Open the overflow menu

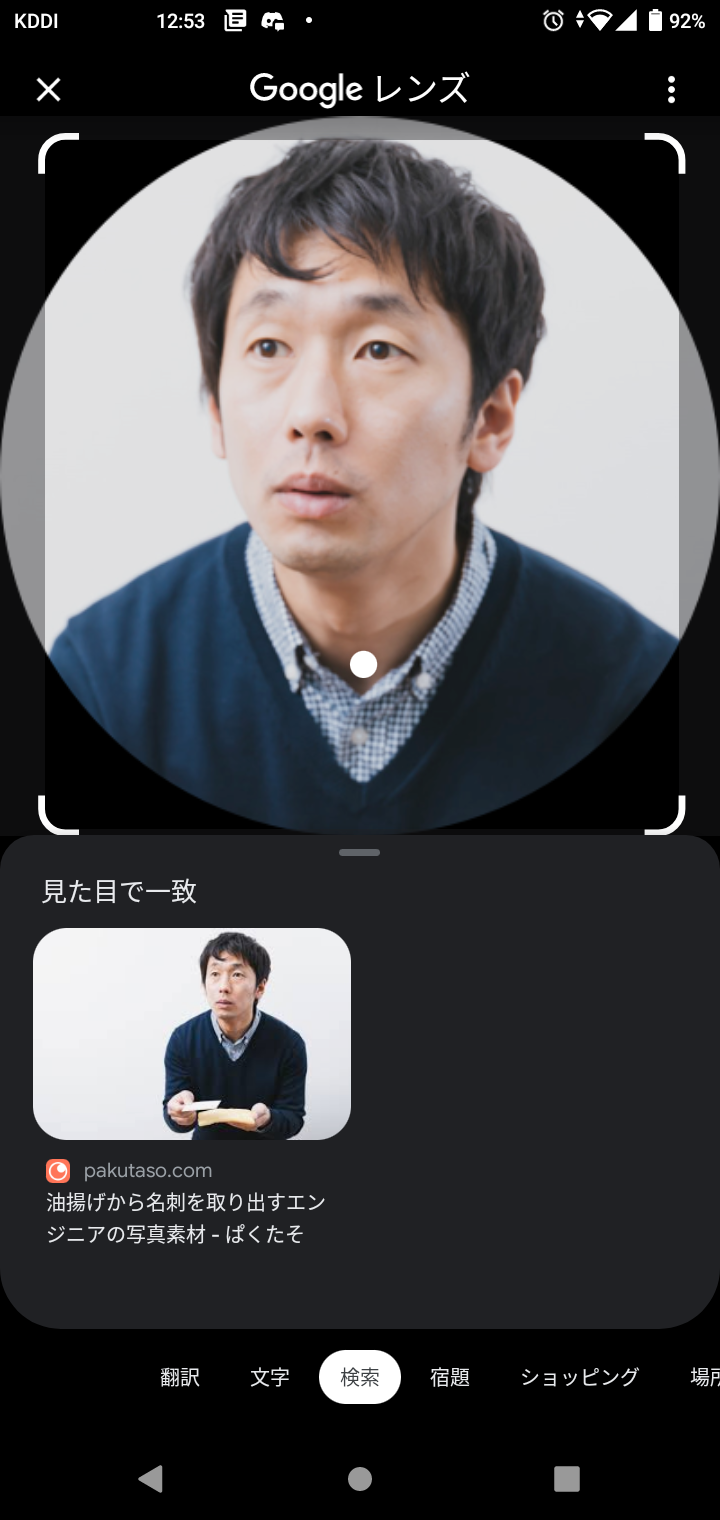tap(671, 90)
